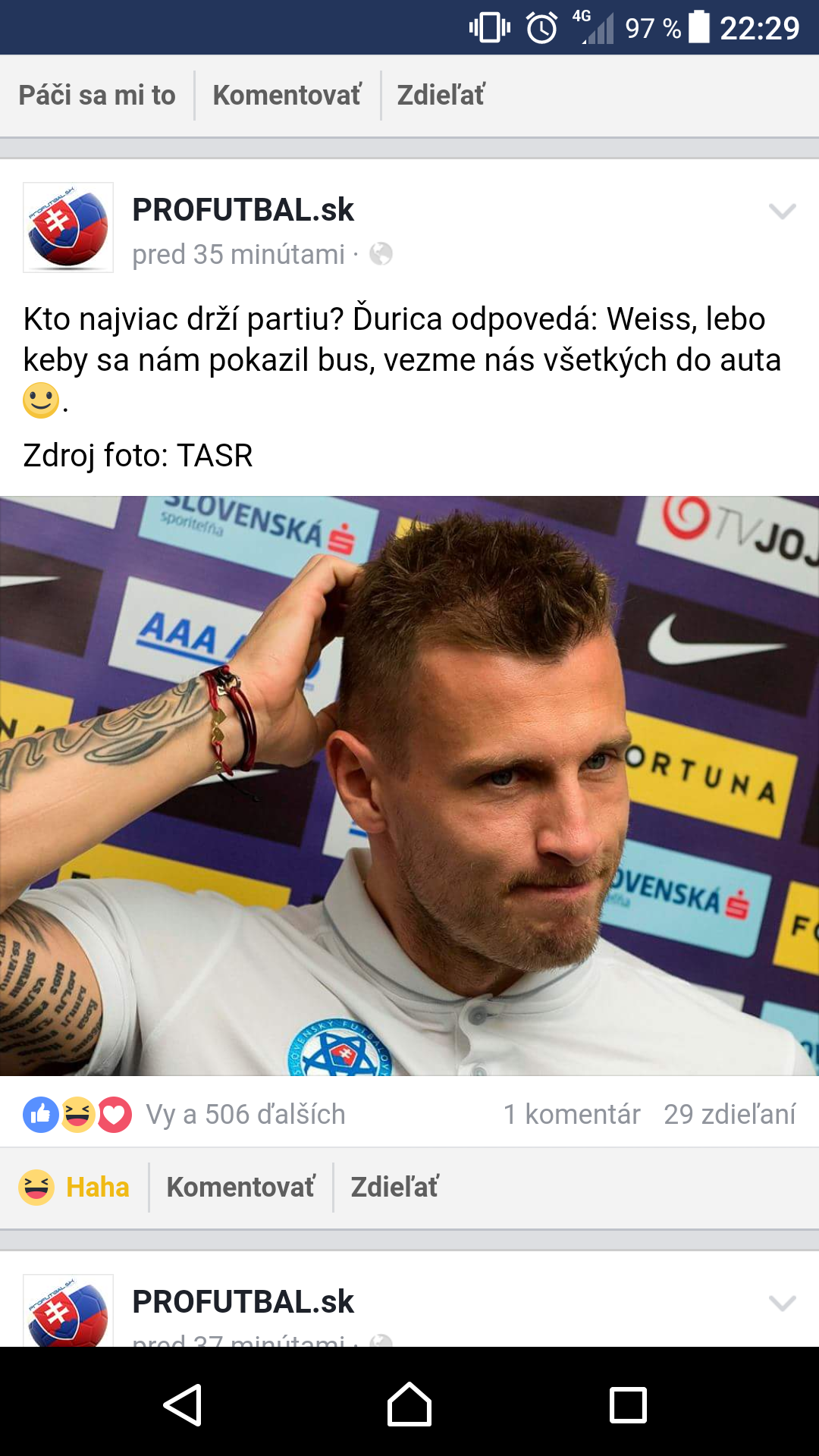
Task: Go to the home screen
Action: pos(409,1405)
